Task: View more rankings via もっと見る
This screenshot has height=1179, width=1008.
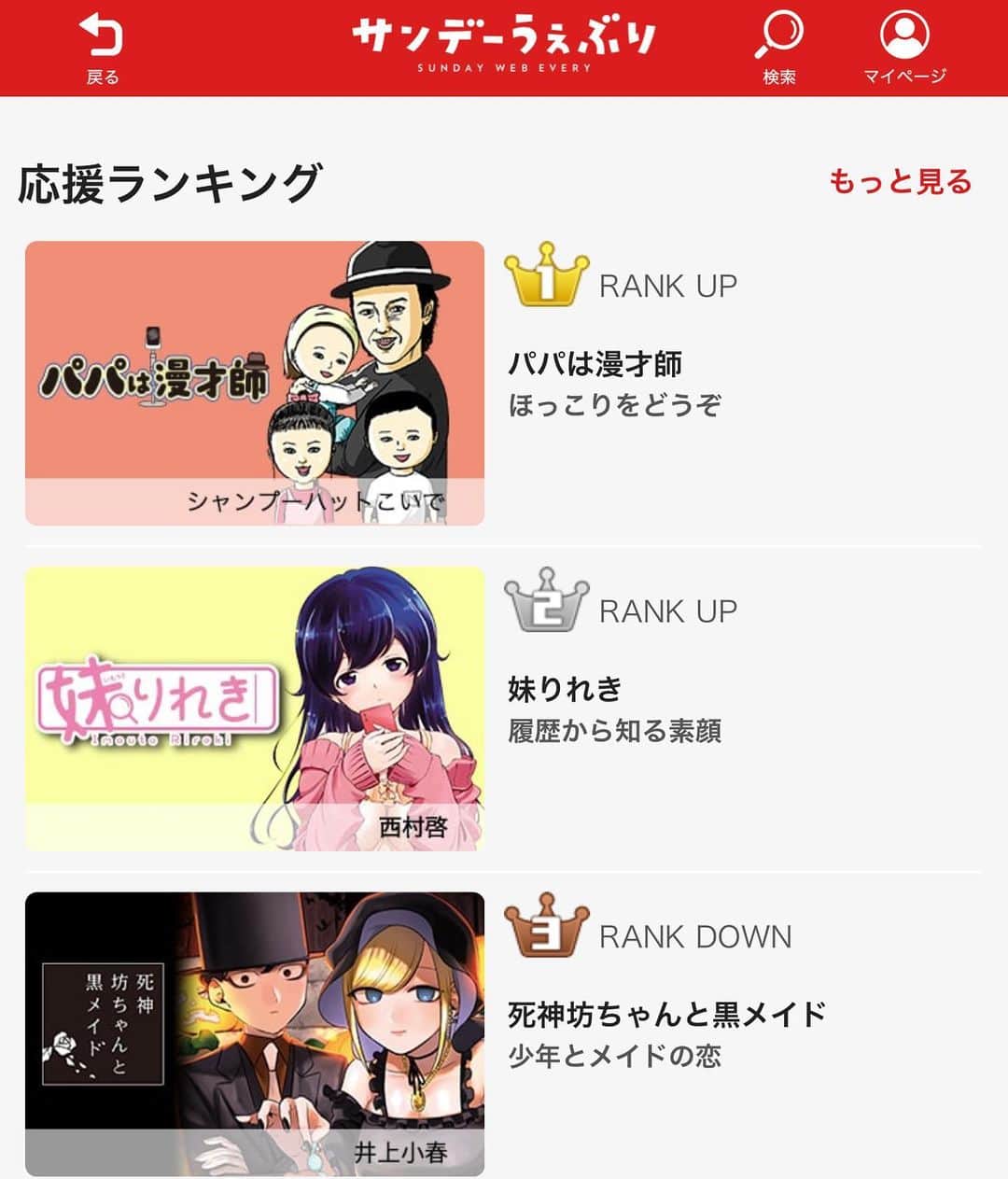Action: click(900, 181)
